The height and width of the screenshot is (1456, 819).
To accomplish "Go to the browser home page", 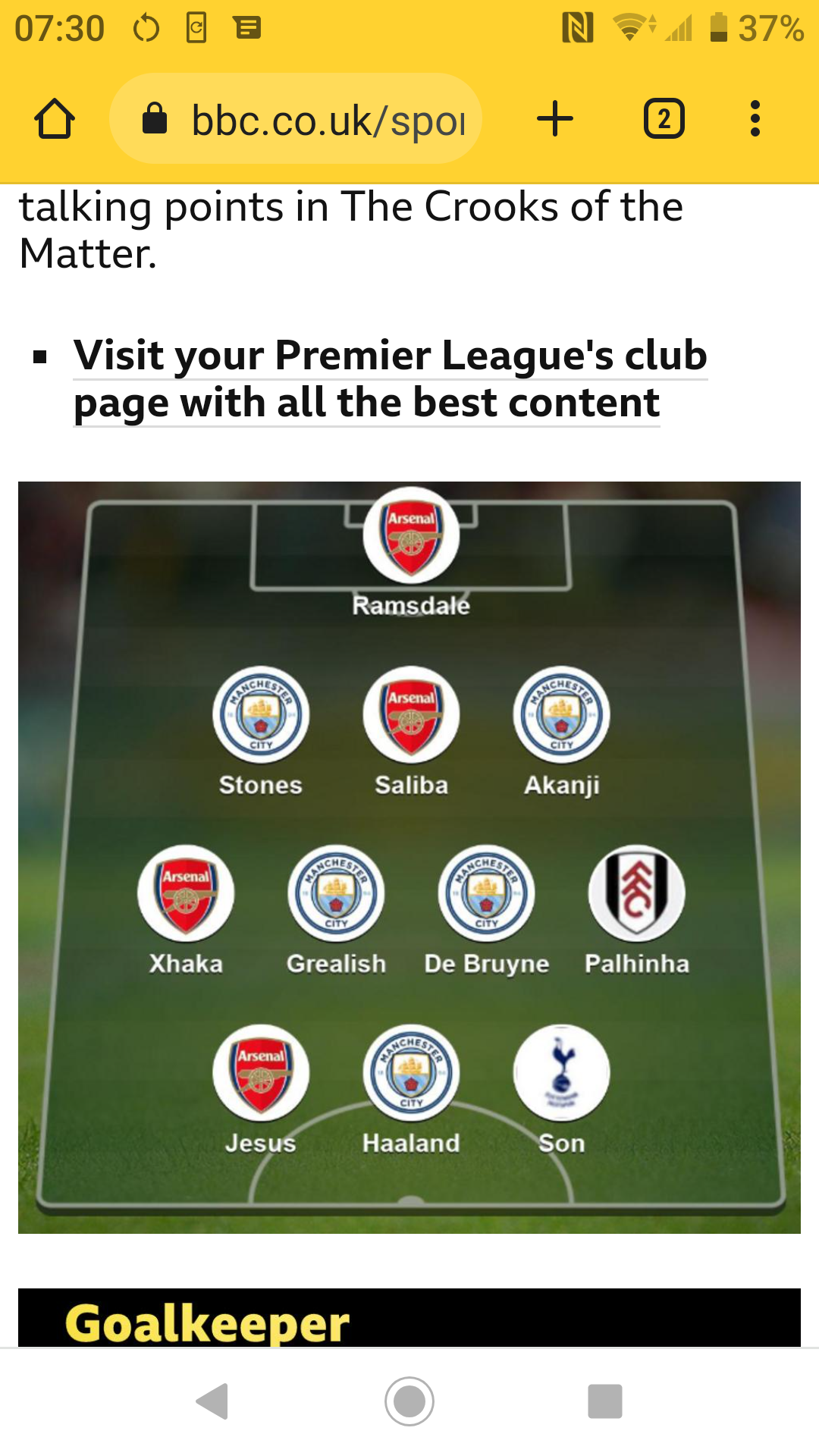I will coord(55,119).
